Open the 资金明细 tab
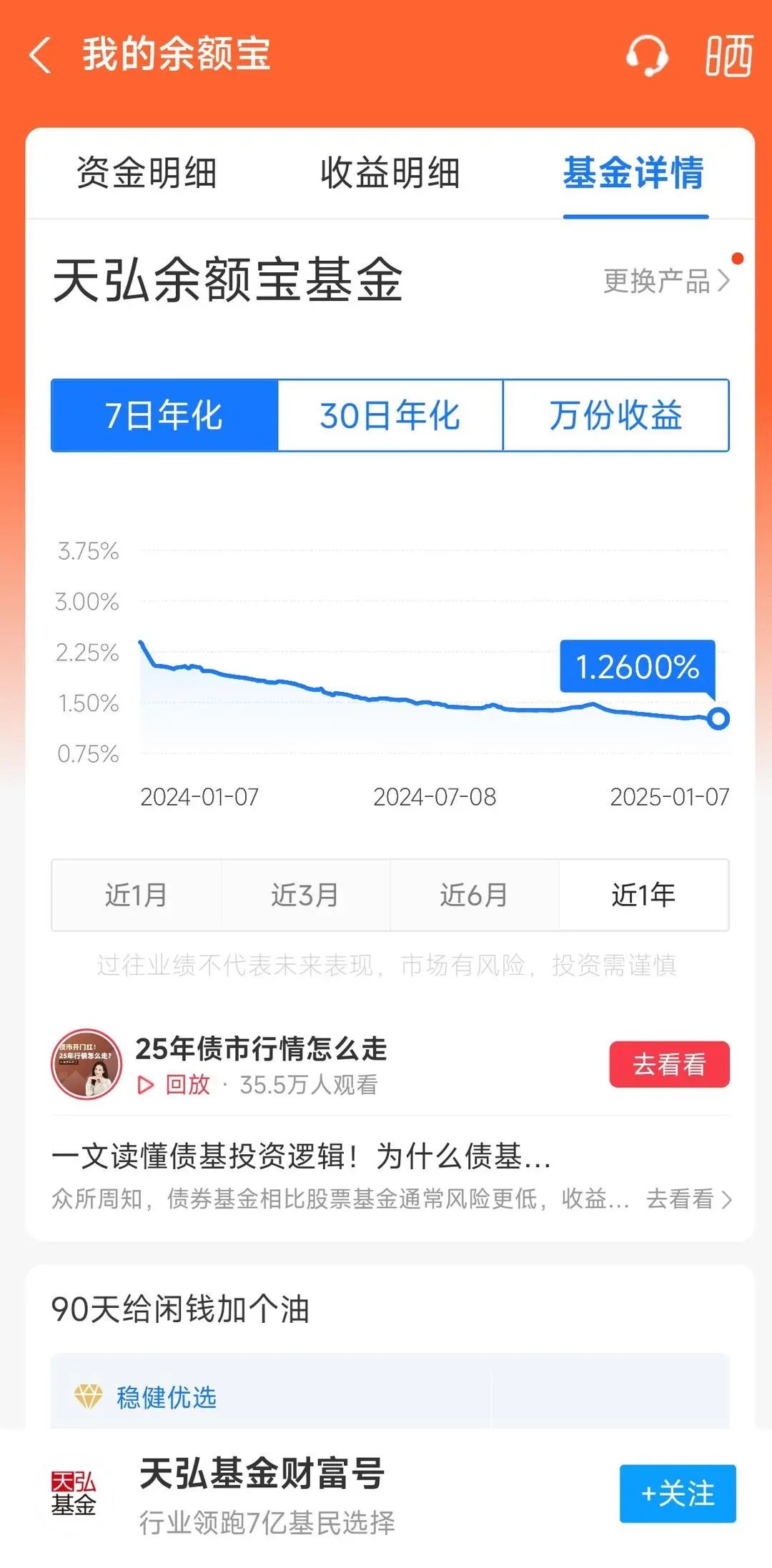772x1568 pixels. (146, 174)
